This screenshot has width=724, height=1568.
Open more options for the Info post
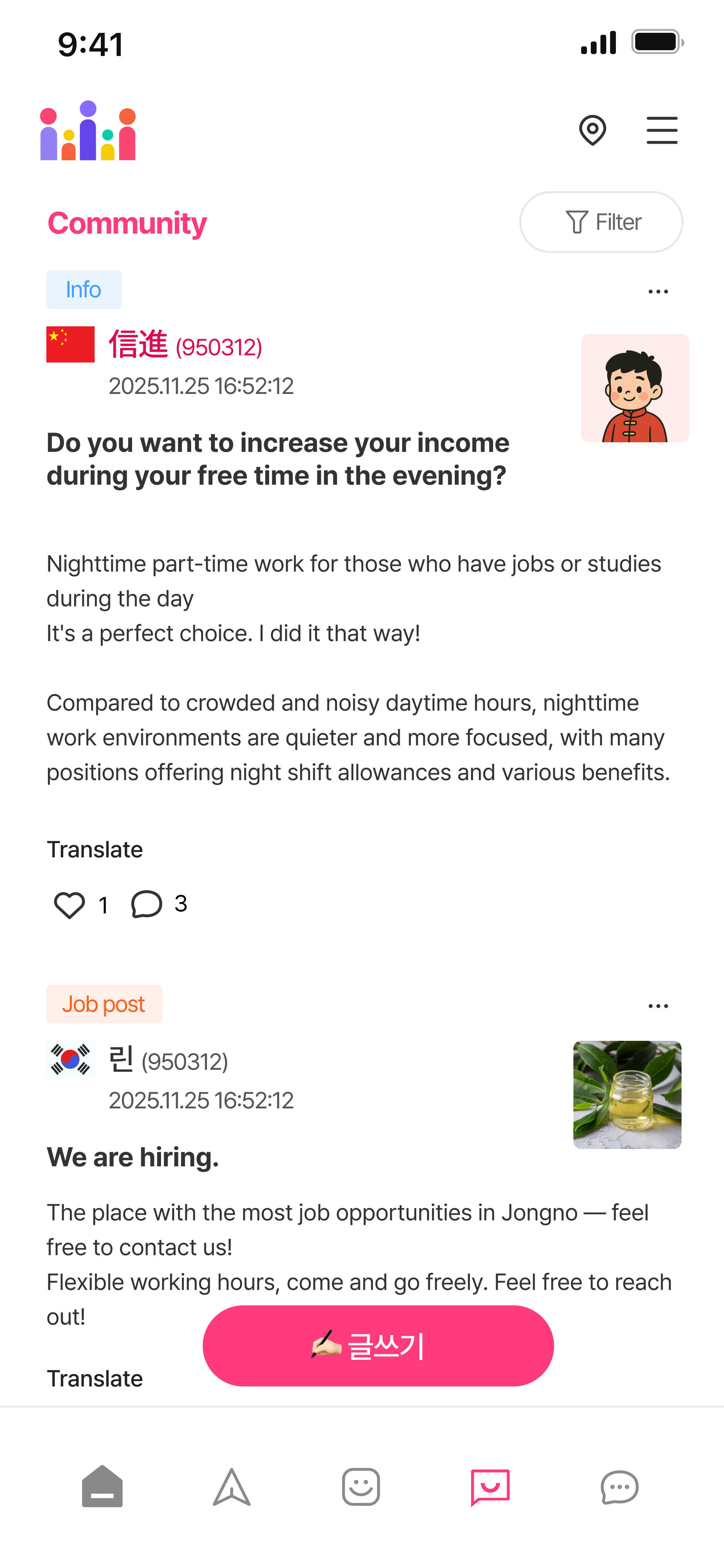[658, 292]
